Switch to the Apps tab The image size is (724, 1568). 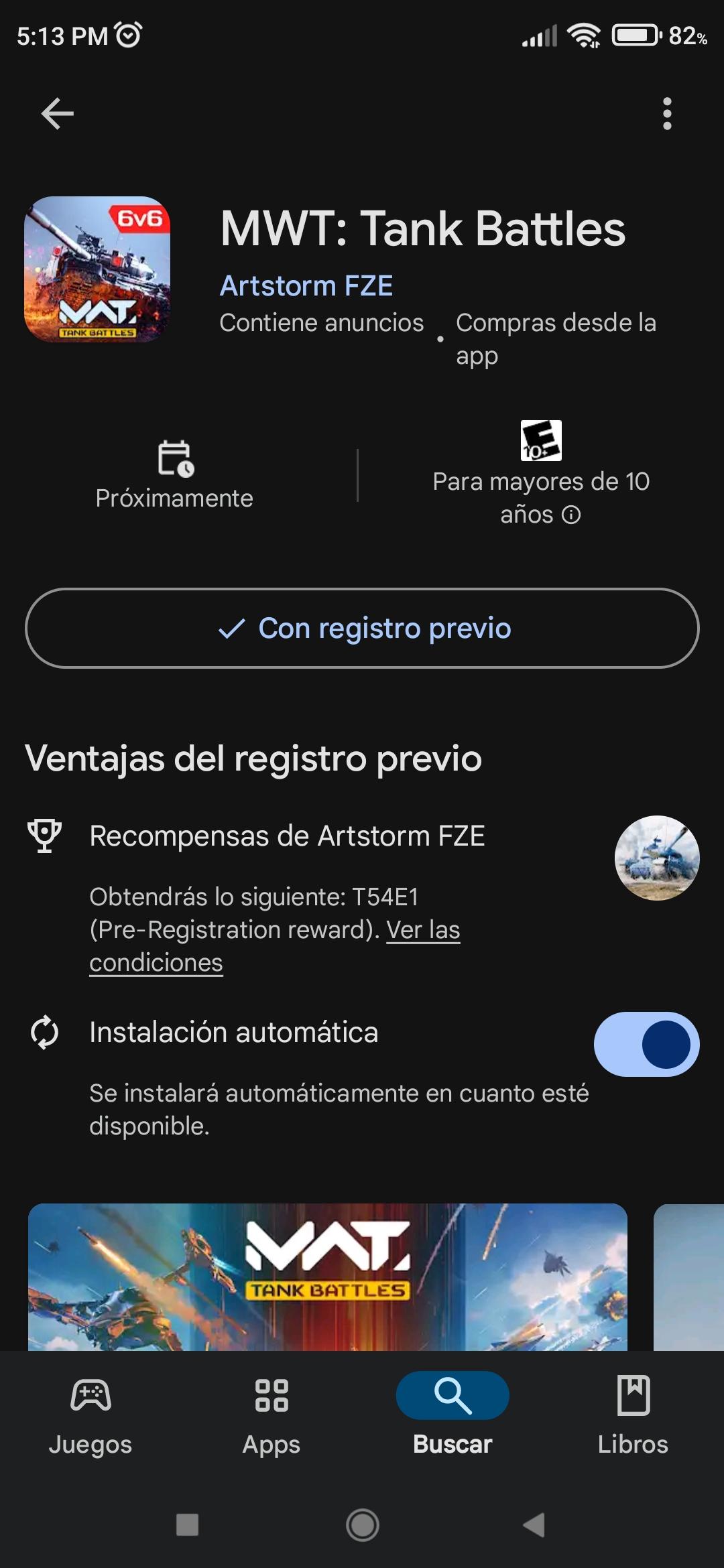point(271,1414)
